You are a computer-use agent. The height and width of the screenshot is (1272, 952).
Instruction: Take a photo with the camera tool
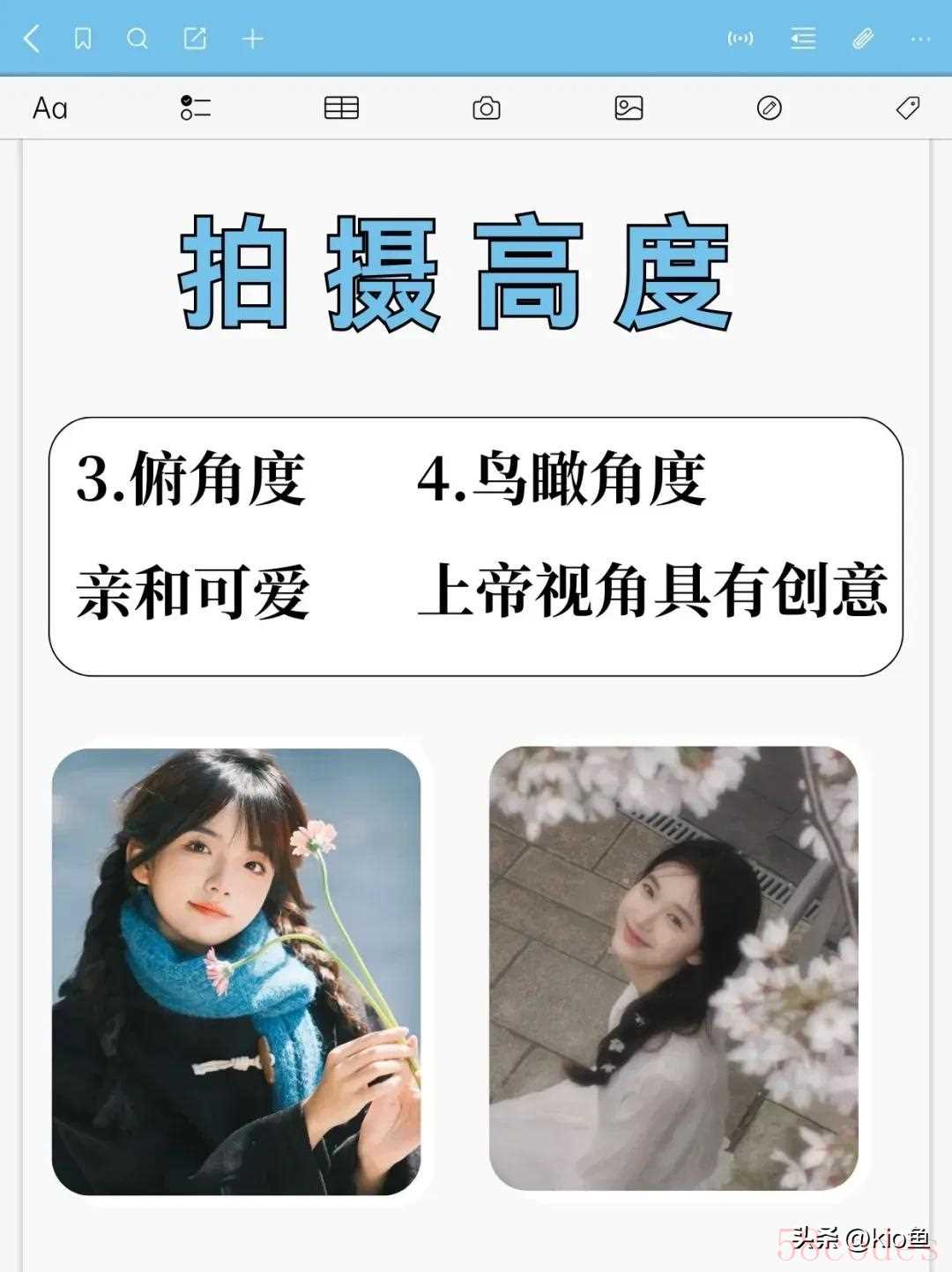(486, 108)
